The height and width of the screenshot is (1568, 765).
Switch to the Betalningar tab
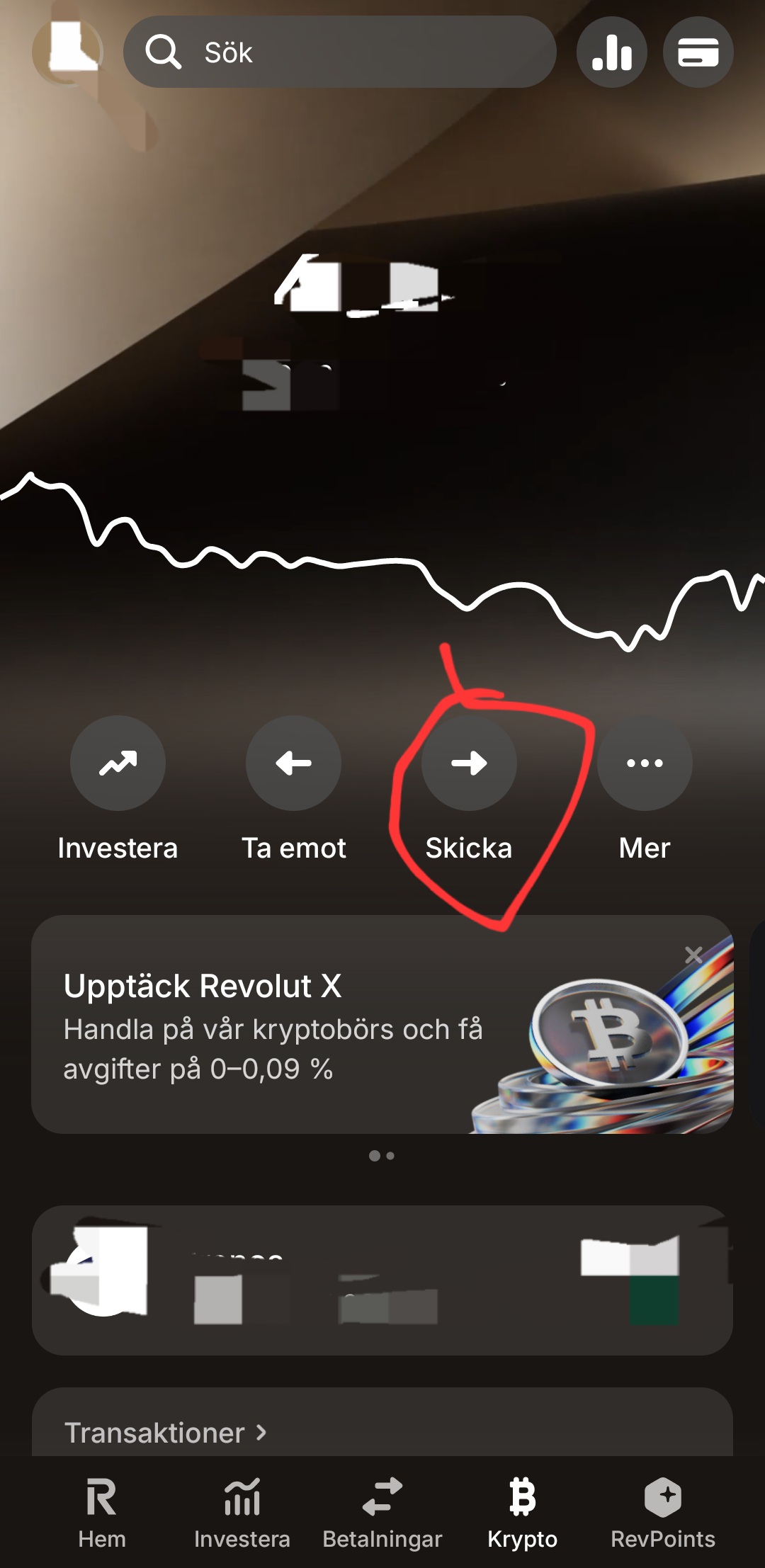coord(382,1512)
